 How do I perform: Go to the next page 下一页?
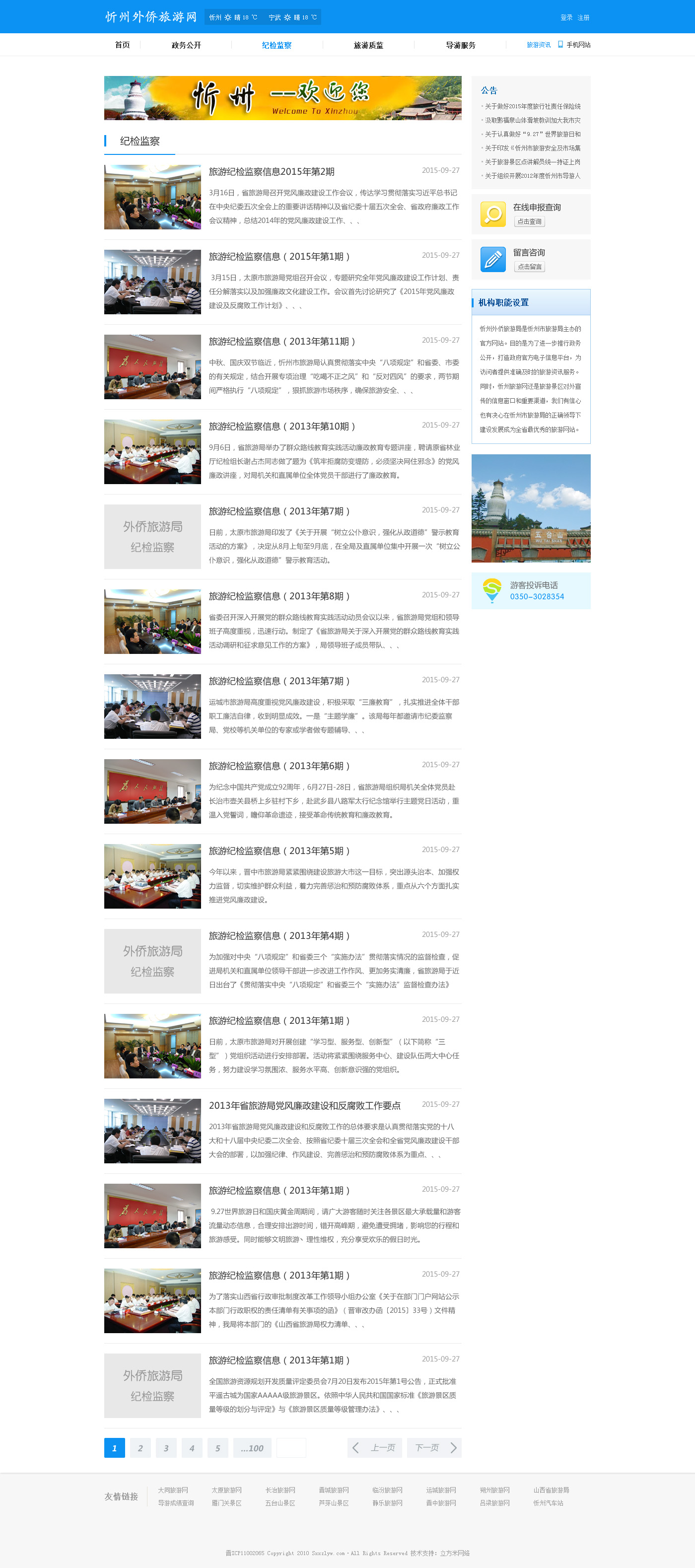click(434, 1448)
